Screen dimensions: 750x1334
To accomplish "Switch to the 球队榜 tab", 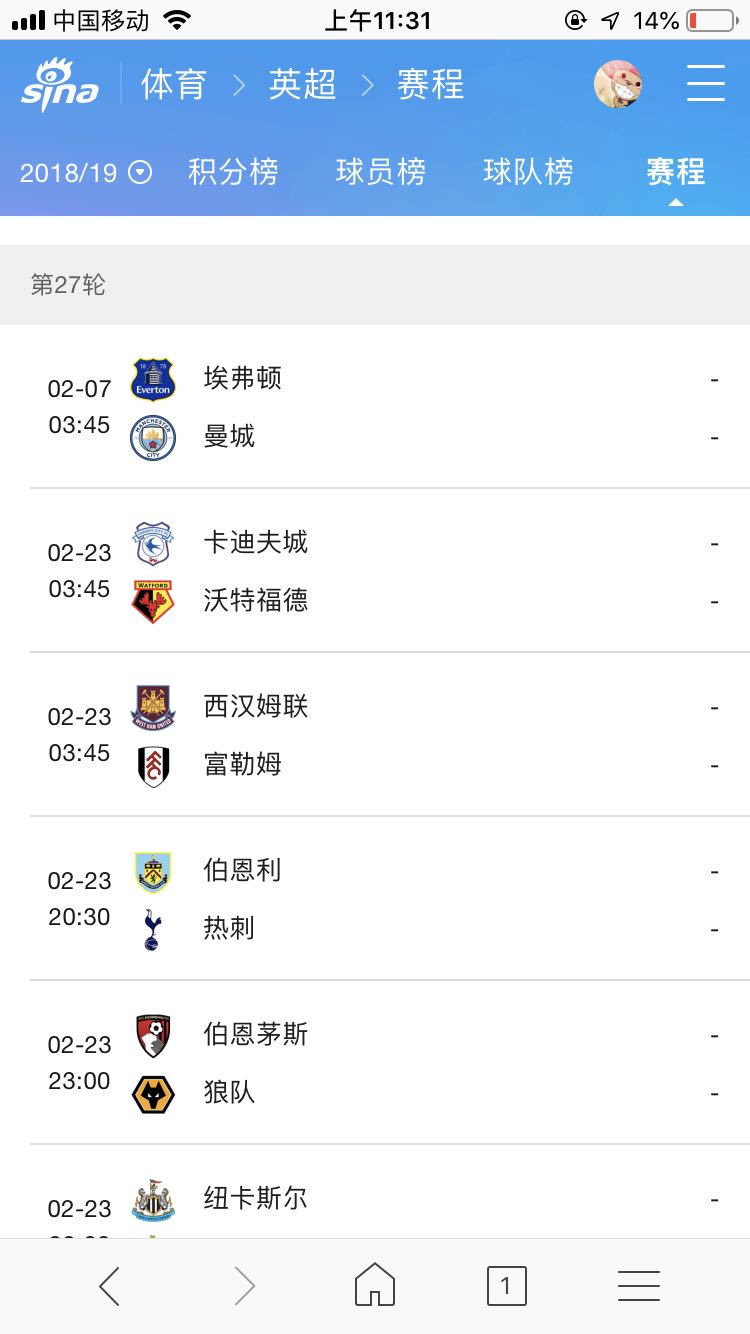I will tap(529, 172).
